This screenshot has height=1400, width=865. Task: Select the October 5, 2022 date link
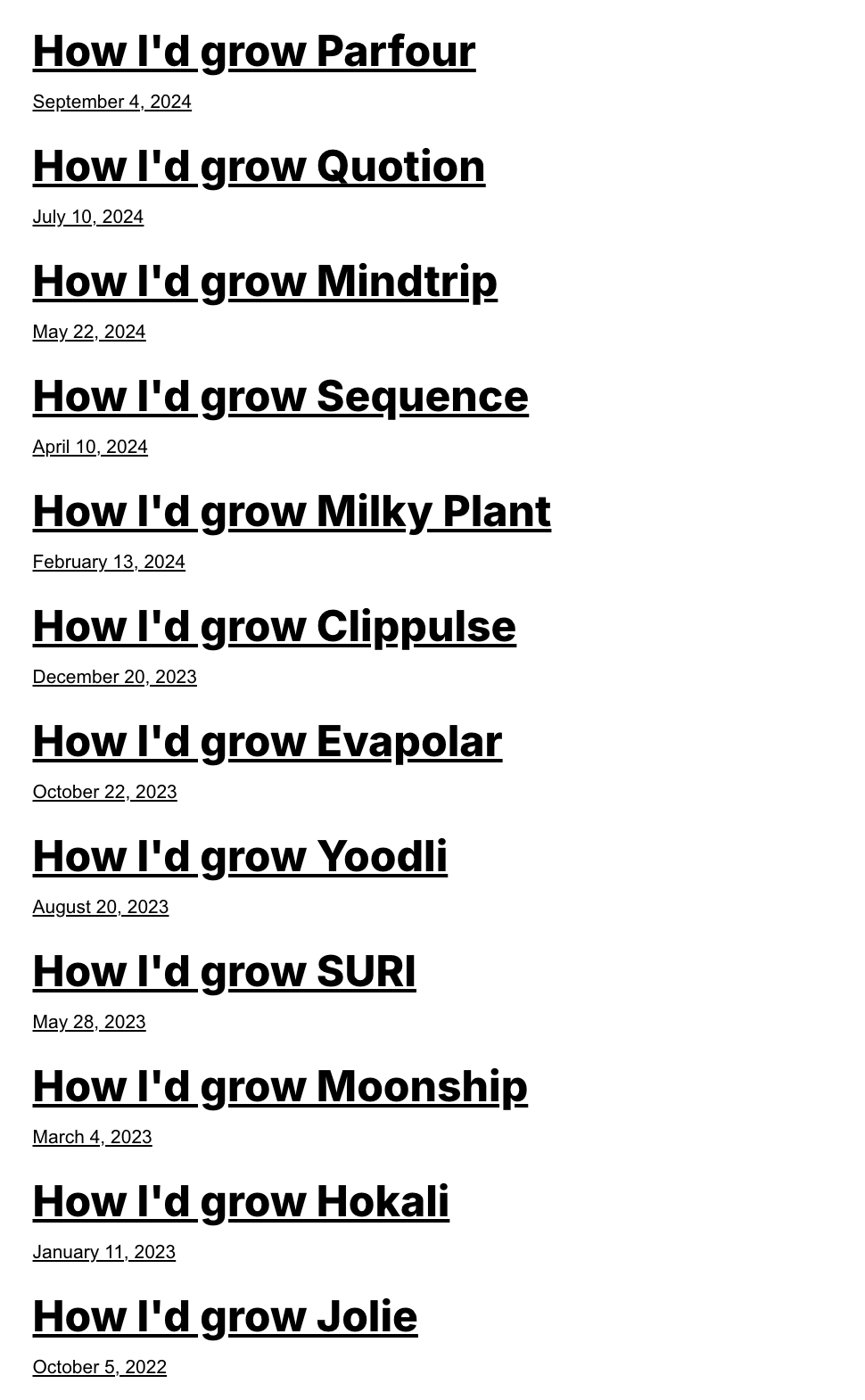click(x=99, y=1367)
